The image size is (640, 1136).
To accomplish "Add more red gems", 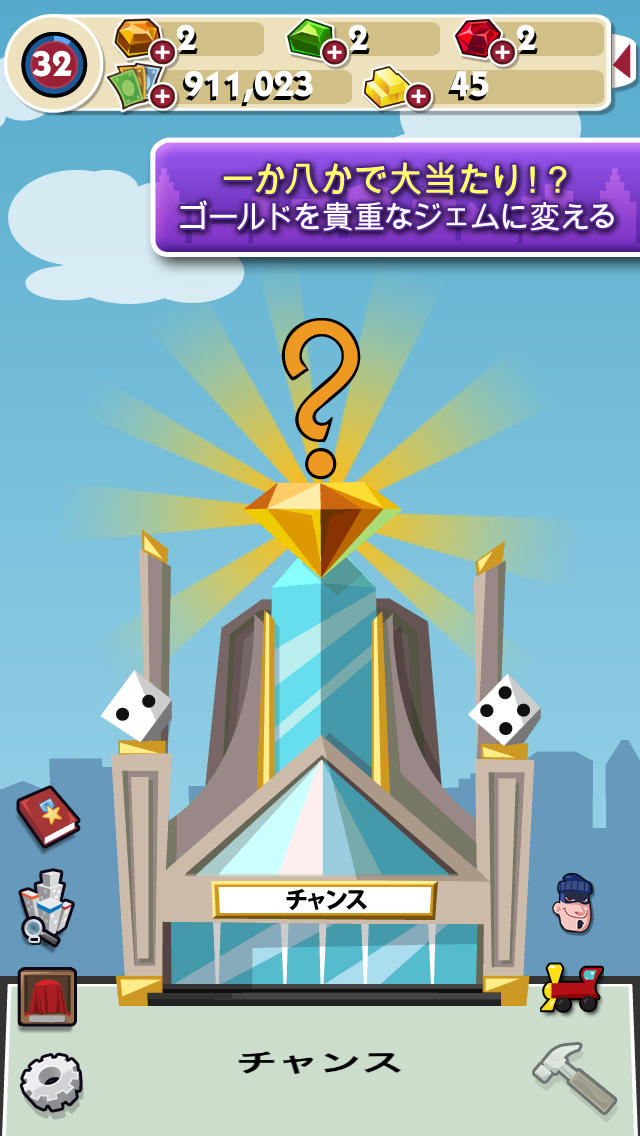I will [502, 51].
